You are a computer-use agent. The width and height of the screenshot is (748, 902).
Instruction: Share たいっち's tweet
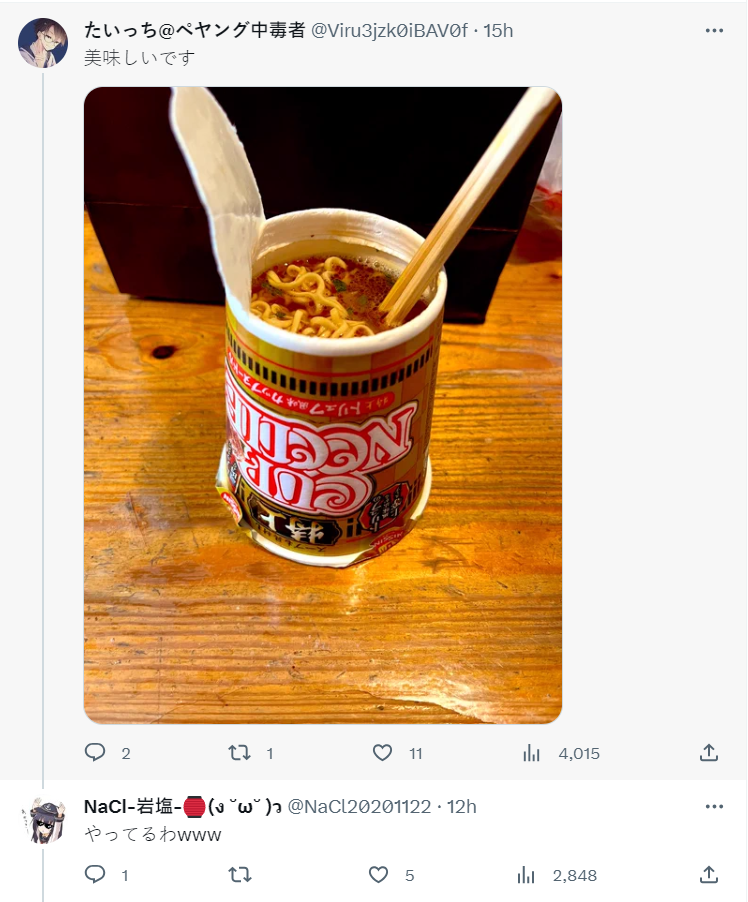pos(708,753)
